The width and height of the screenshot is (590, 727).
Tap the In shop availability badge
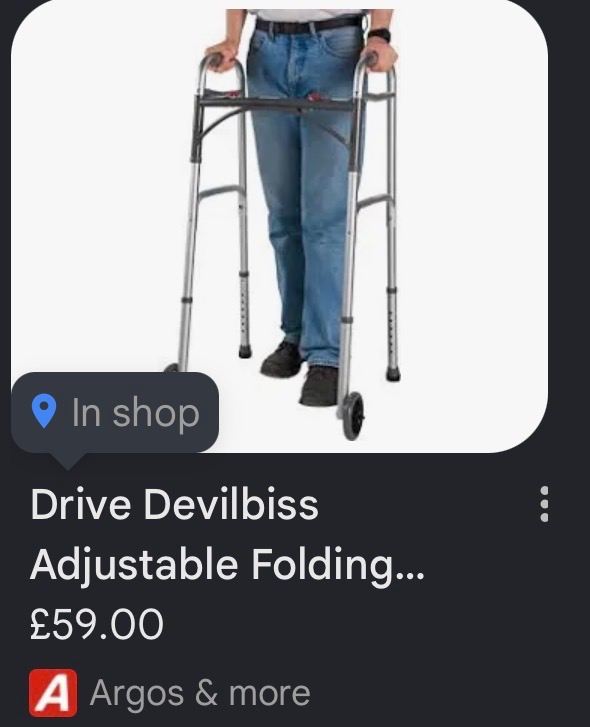tap(114, 413)
